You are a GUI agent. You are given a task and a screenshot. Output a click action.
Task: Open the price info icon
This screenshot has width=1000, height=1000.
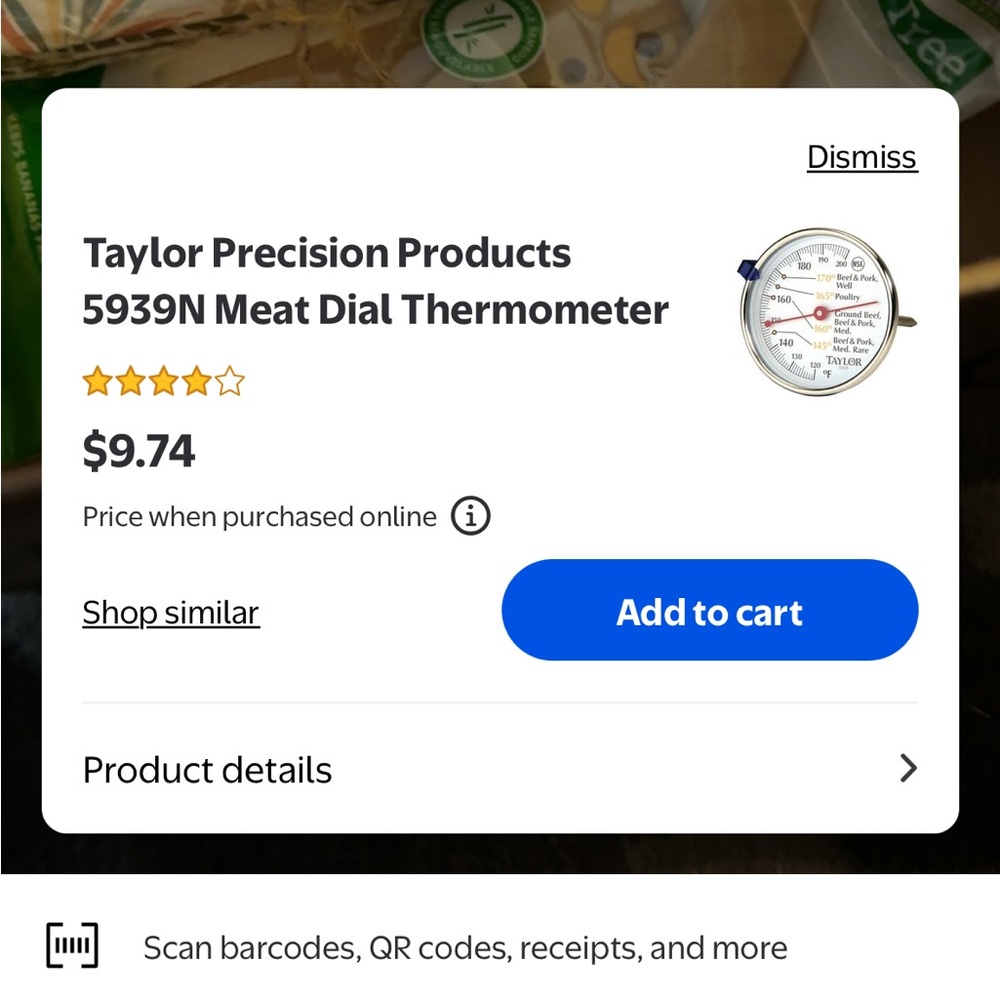[x=471, y=517]
